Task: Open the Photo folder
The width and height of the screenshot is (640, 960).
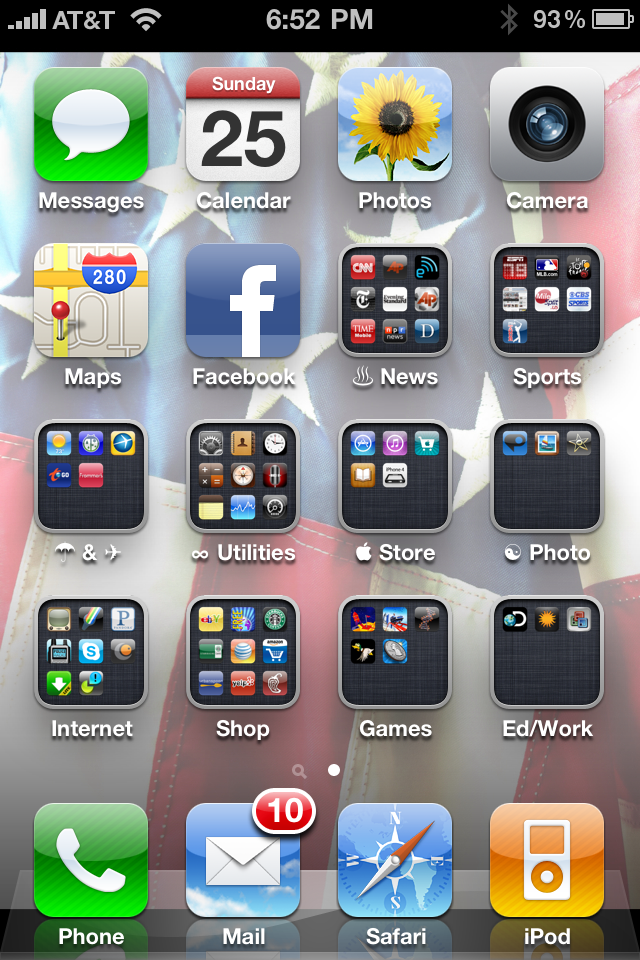Action: coord(547,477)
